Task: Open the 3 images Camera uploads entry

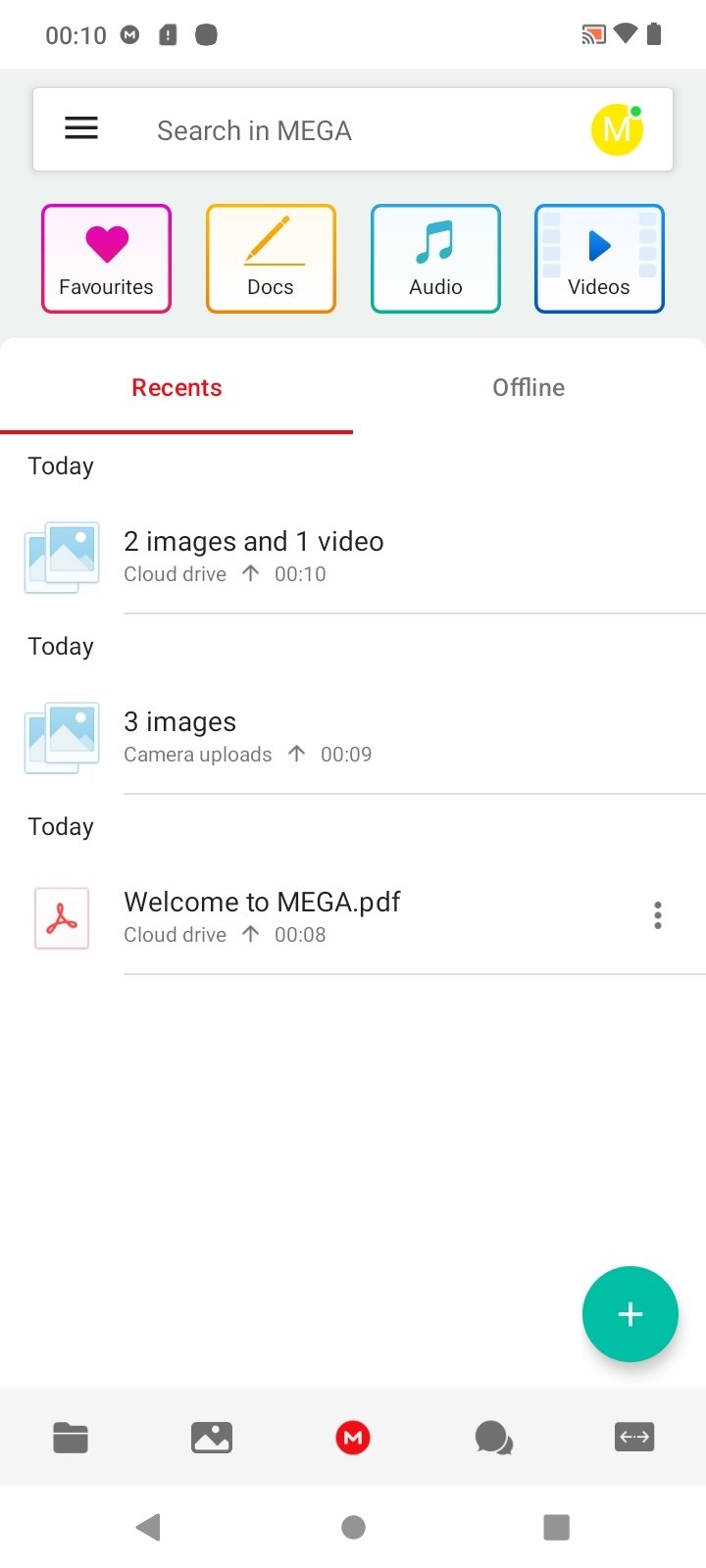Action: (x=353, y=737)
